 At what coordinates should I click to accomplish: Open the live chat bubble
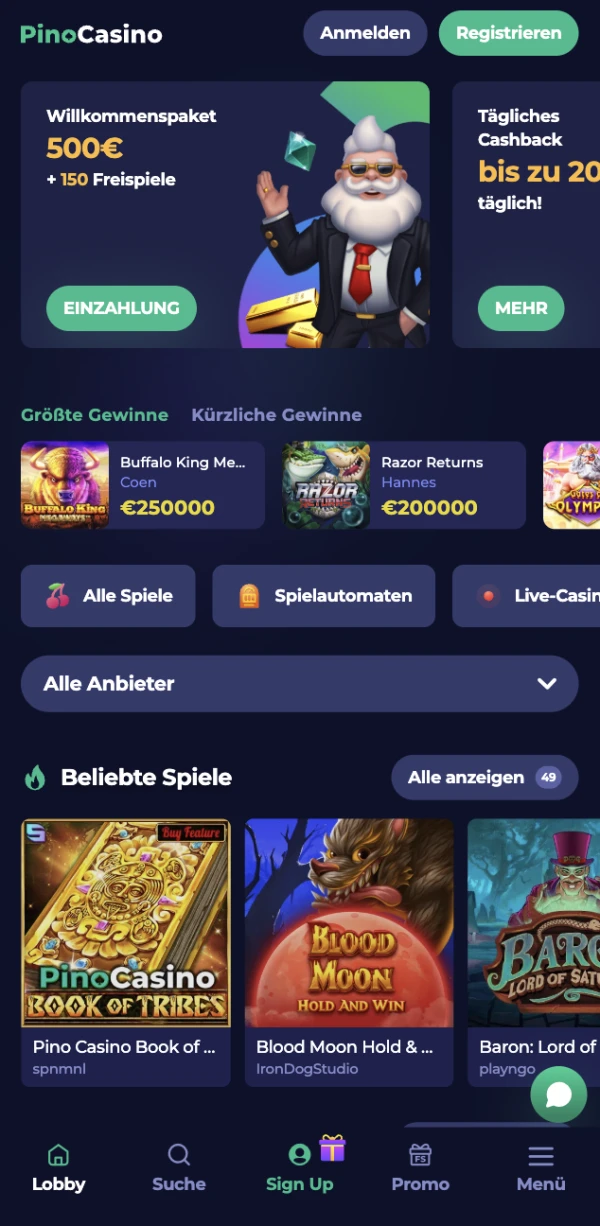pyautogui.click(x=558, y=1094)
